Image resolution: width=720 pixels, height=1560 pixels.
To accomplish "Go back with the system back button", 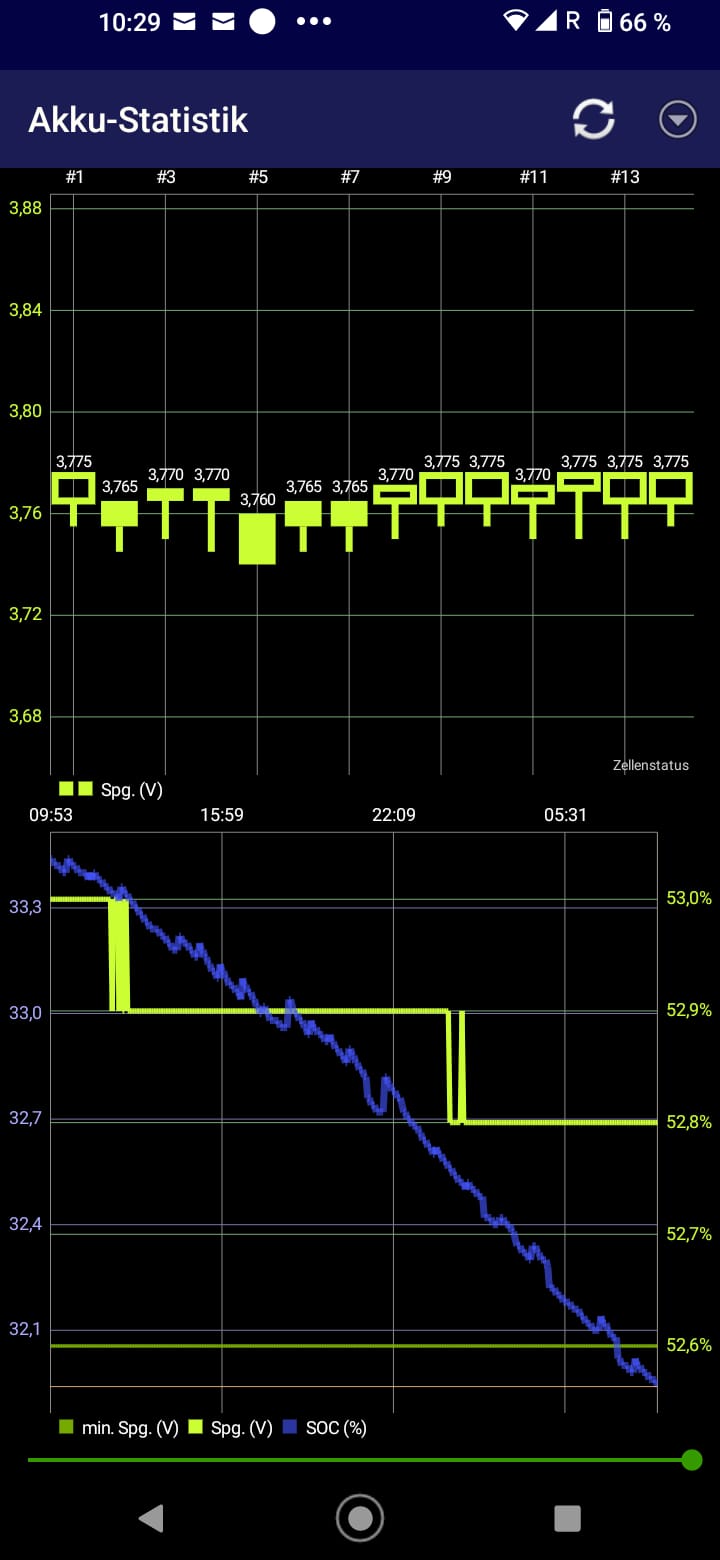I will [x=152, y=1518].
